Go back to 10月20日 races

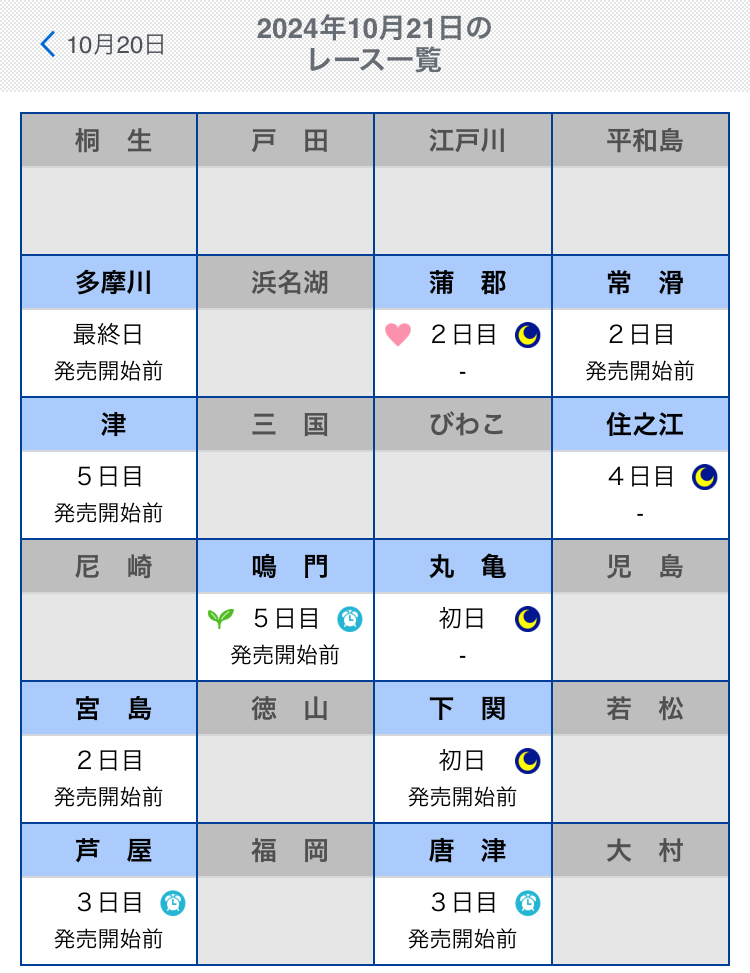[102, 44]
